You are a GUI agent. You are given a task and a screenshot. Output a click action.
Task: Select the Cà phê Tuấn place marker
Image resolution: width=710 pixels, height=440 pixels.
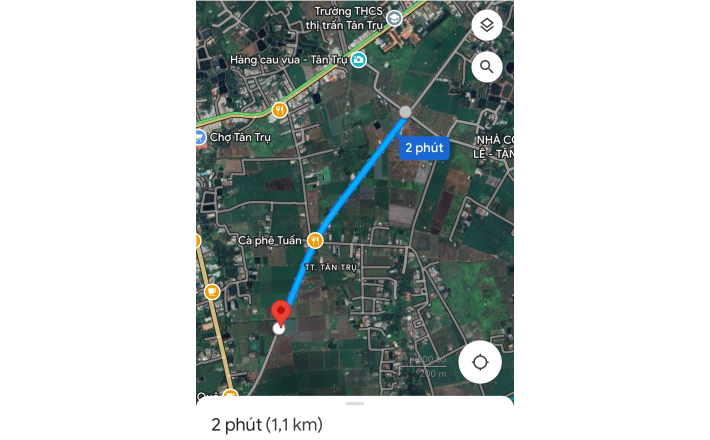[x=315, y=240]
